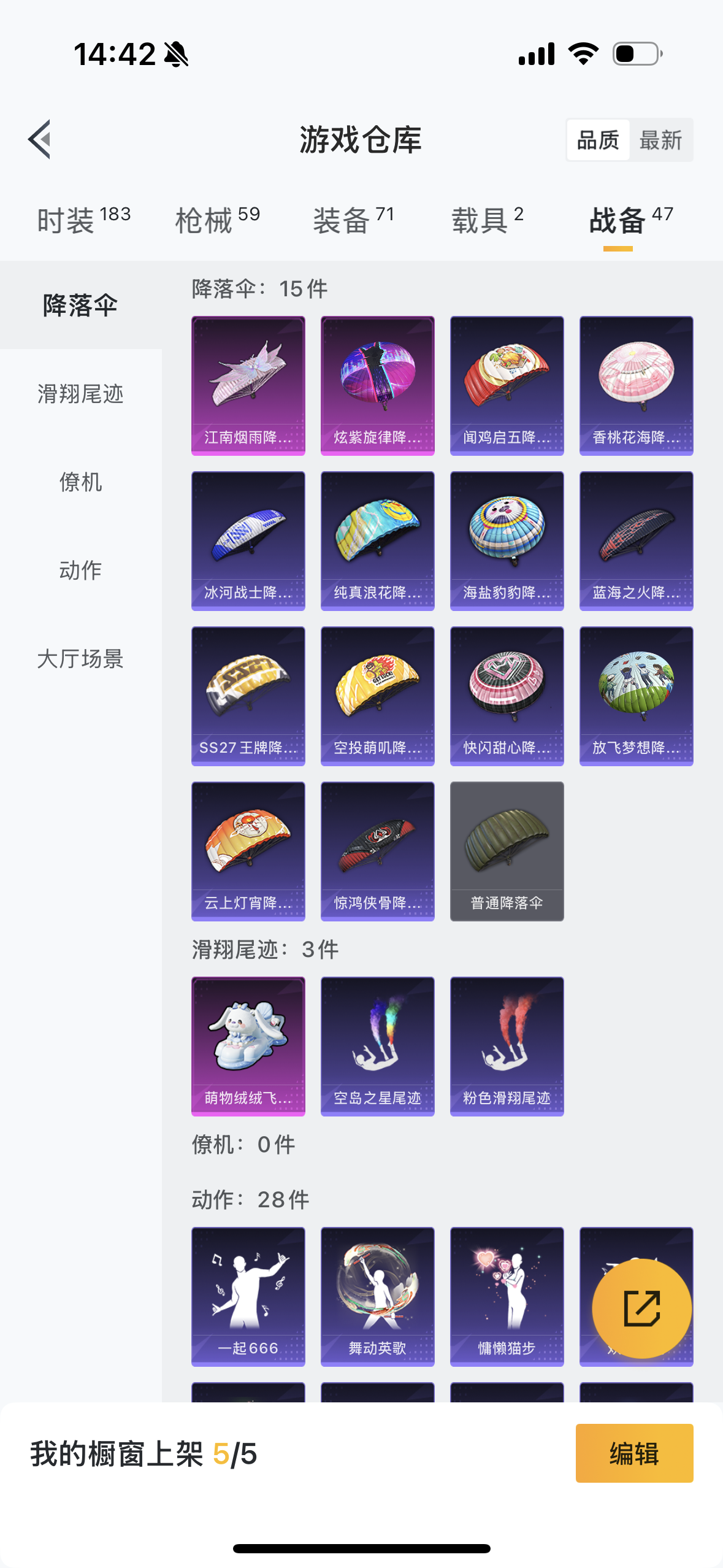Go back using the top-left arrow

coord(40,139)
